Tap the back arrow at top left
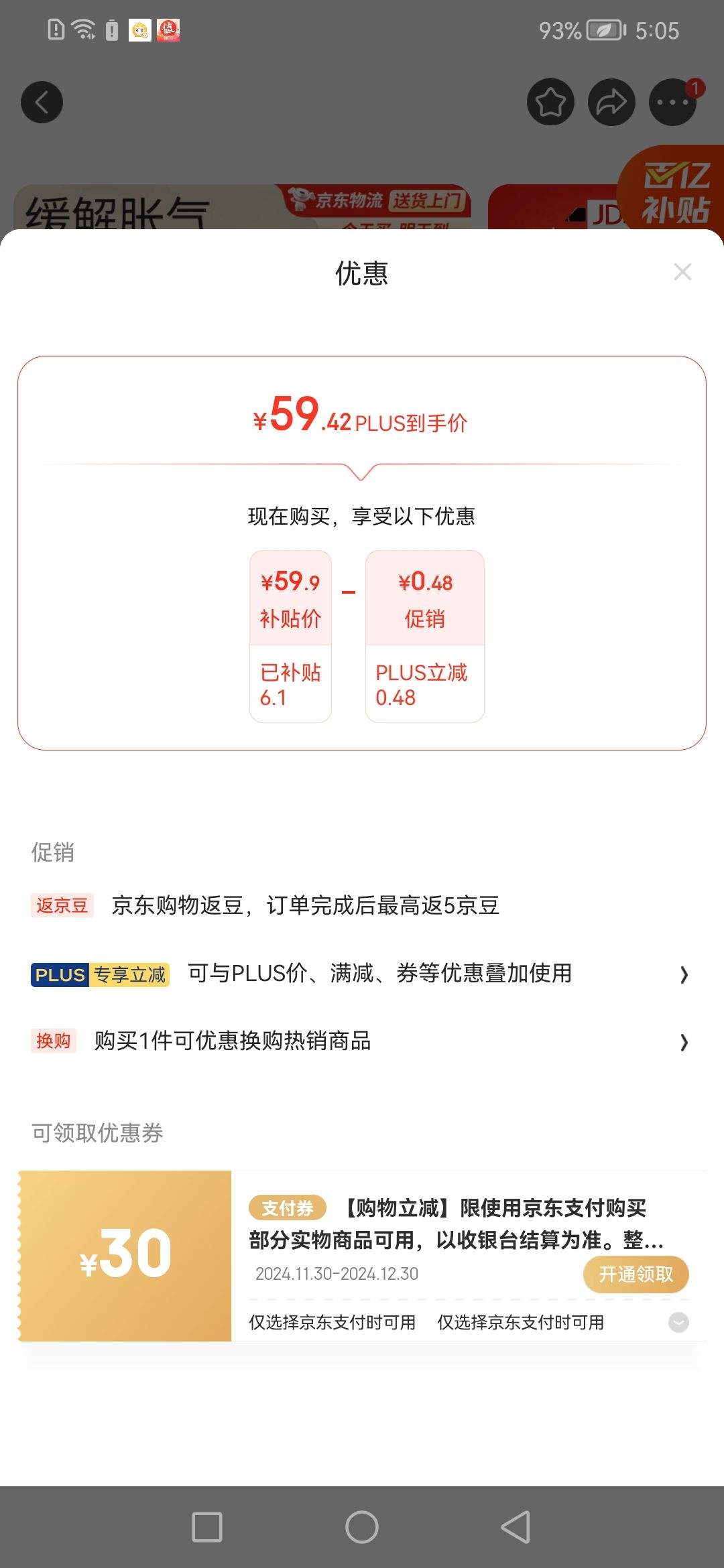724x1568 pixels. pos(42,102)
